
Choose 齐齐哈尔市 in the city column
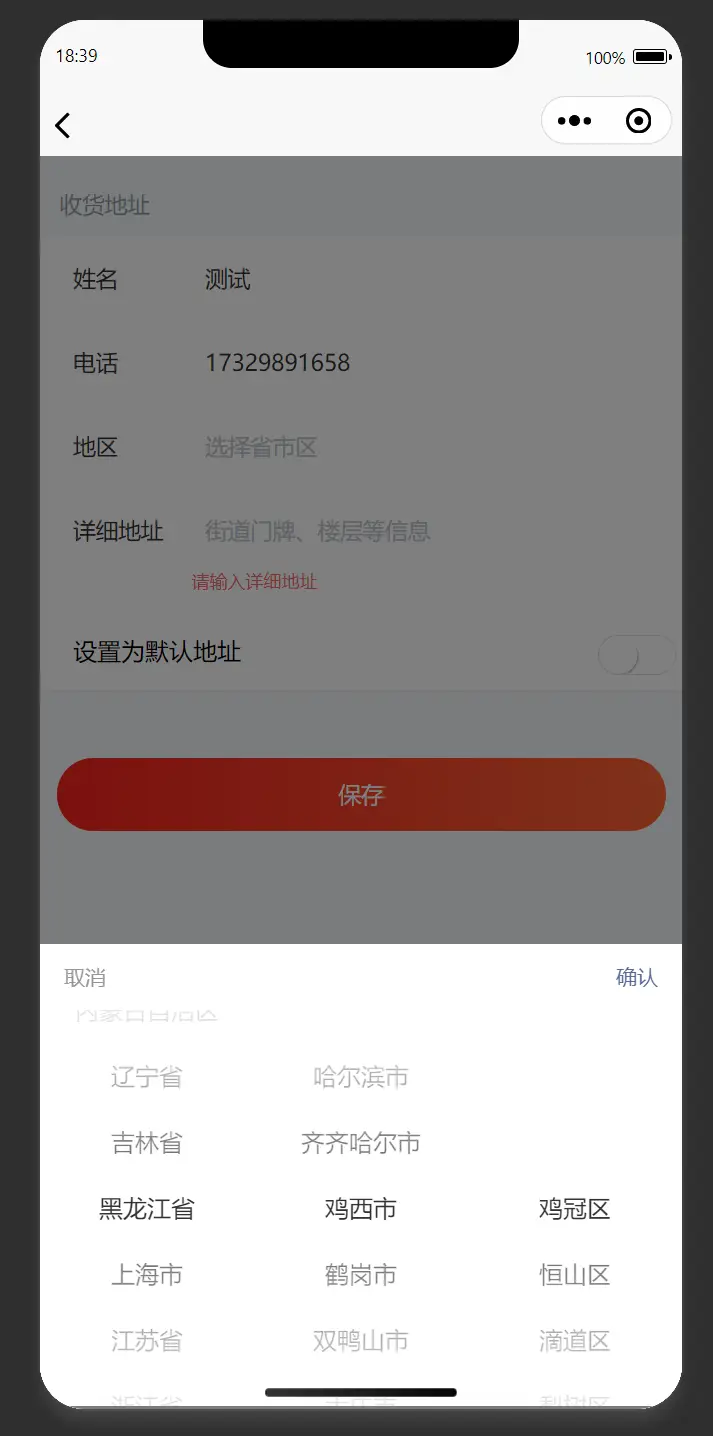point(361,1143)
